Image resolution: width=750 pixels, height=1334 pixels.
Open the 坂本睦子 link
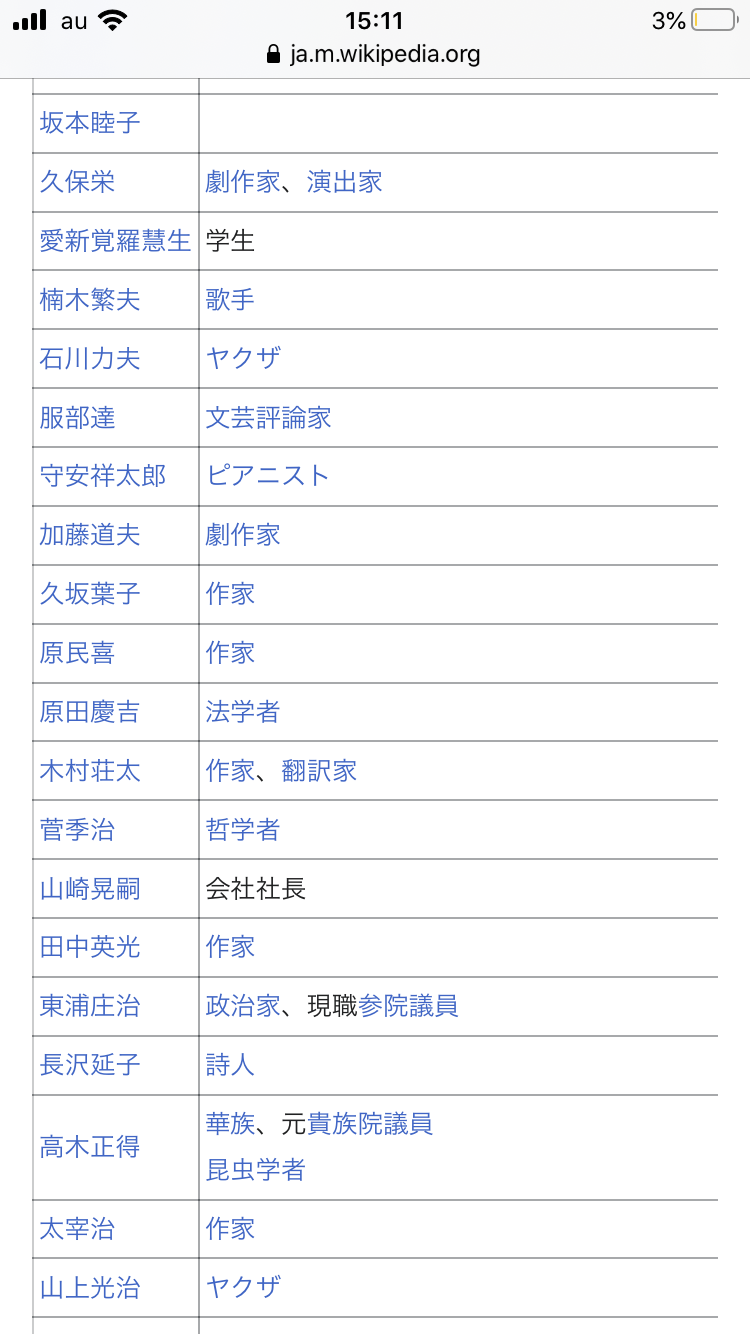(x=90, y=123)
